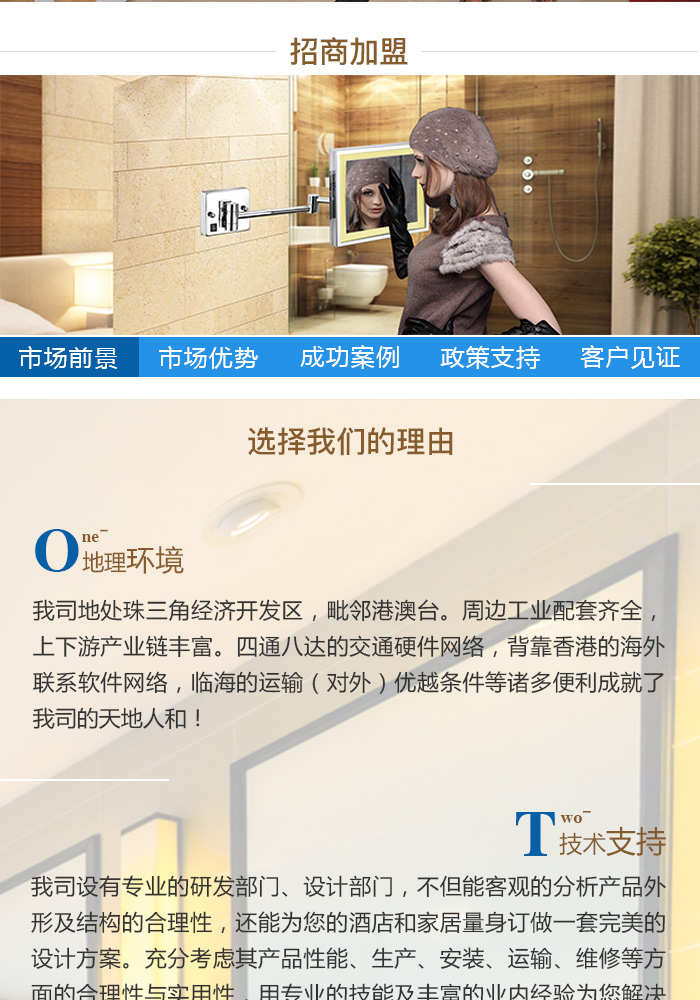Viewport: 700px width, 1000px height.
Task: Select the 市场前景 tab
Action: (x=69, y=357)
